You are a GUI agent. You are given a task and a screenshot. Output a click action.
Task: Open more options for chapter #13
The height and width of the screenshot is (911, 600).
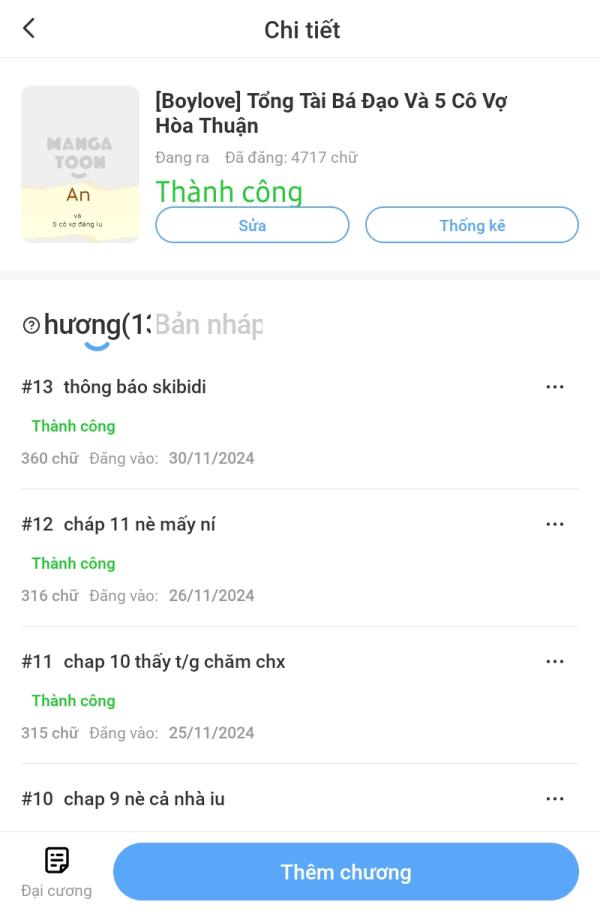click(x=555, y=387)
